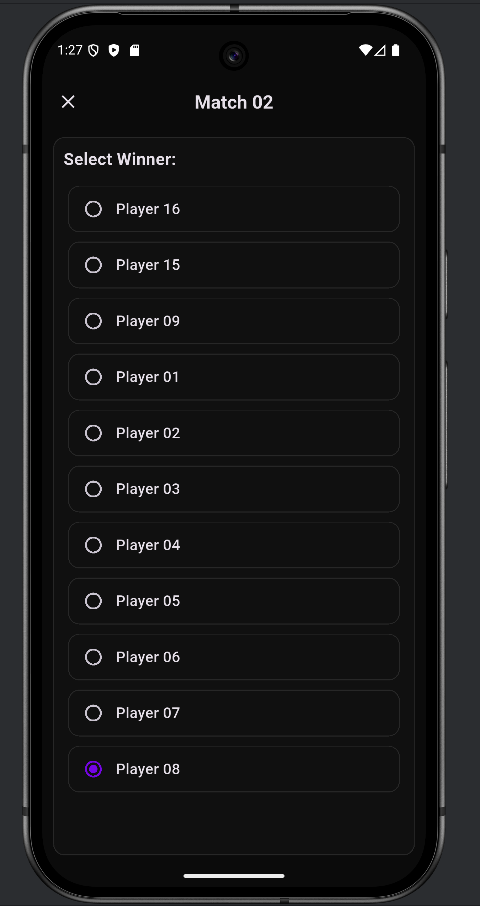Mark Player 01 as the winner
This screenshot has height=906, width=480.
[x=233, y=377]
